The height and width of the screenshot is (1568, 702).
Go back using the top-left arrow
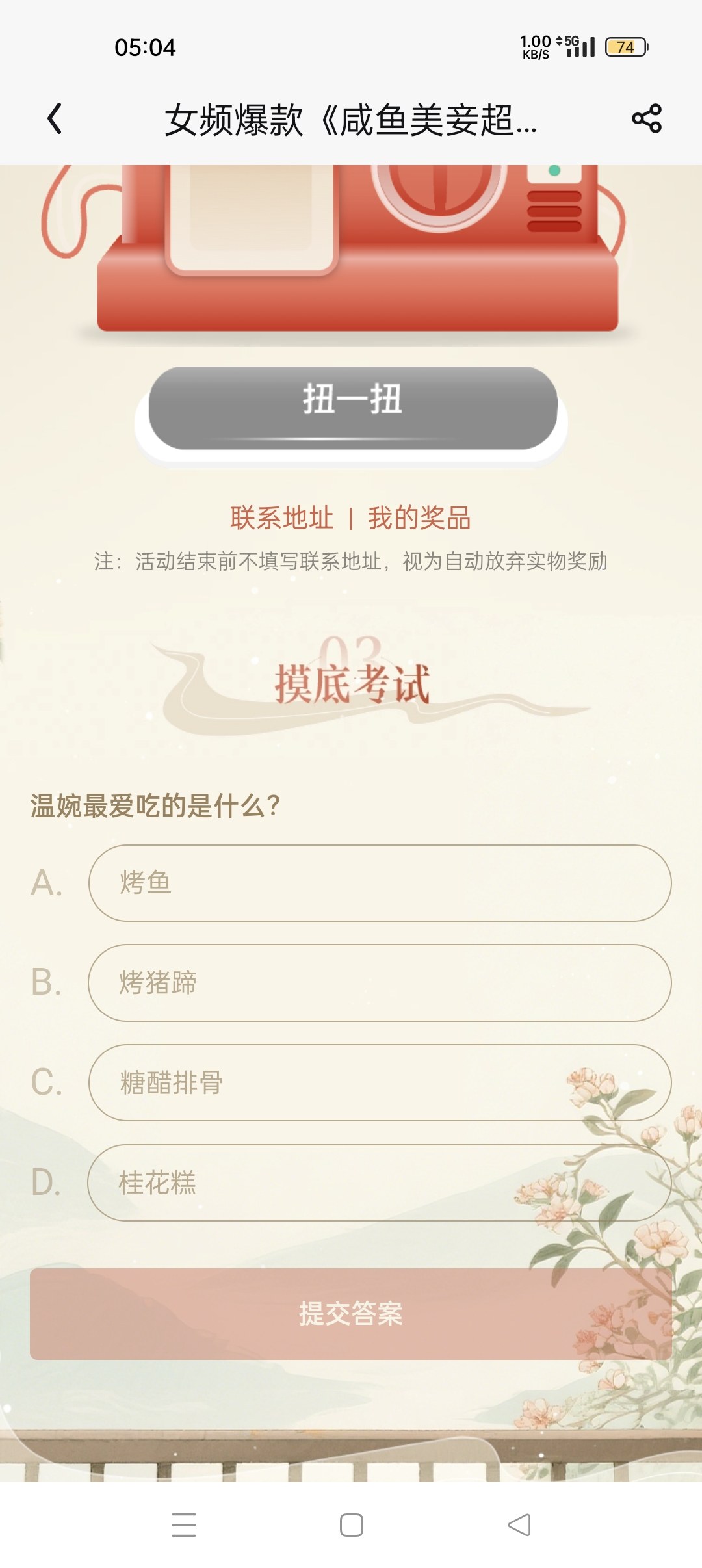pos(55,119)
